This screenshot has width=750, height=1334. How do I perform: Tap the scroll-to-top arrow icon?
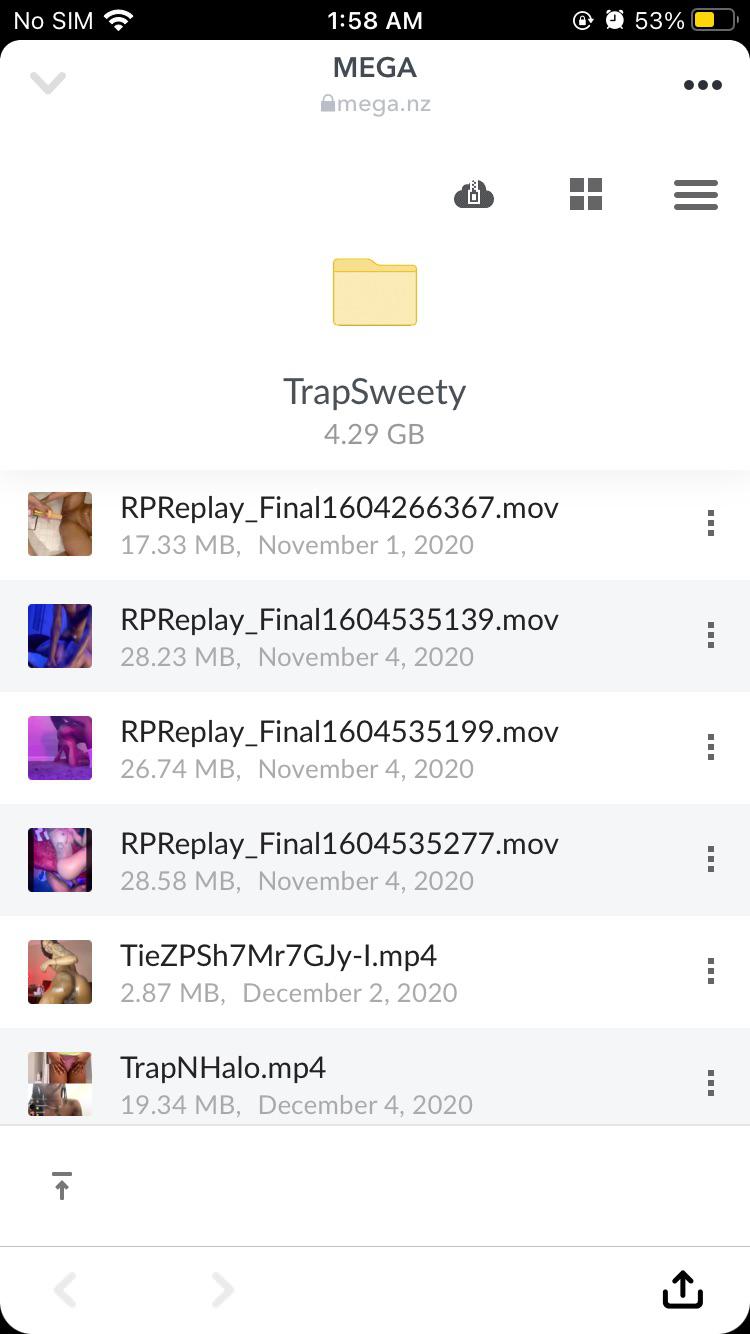[61, 1186]
